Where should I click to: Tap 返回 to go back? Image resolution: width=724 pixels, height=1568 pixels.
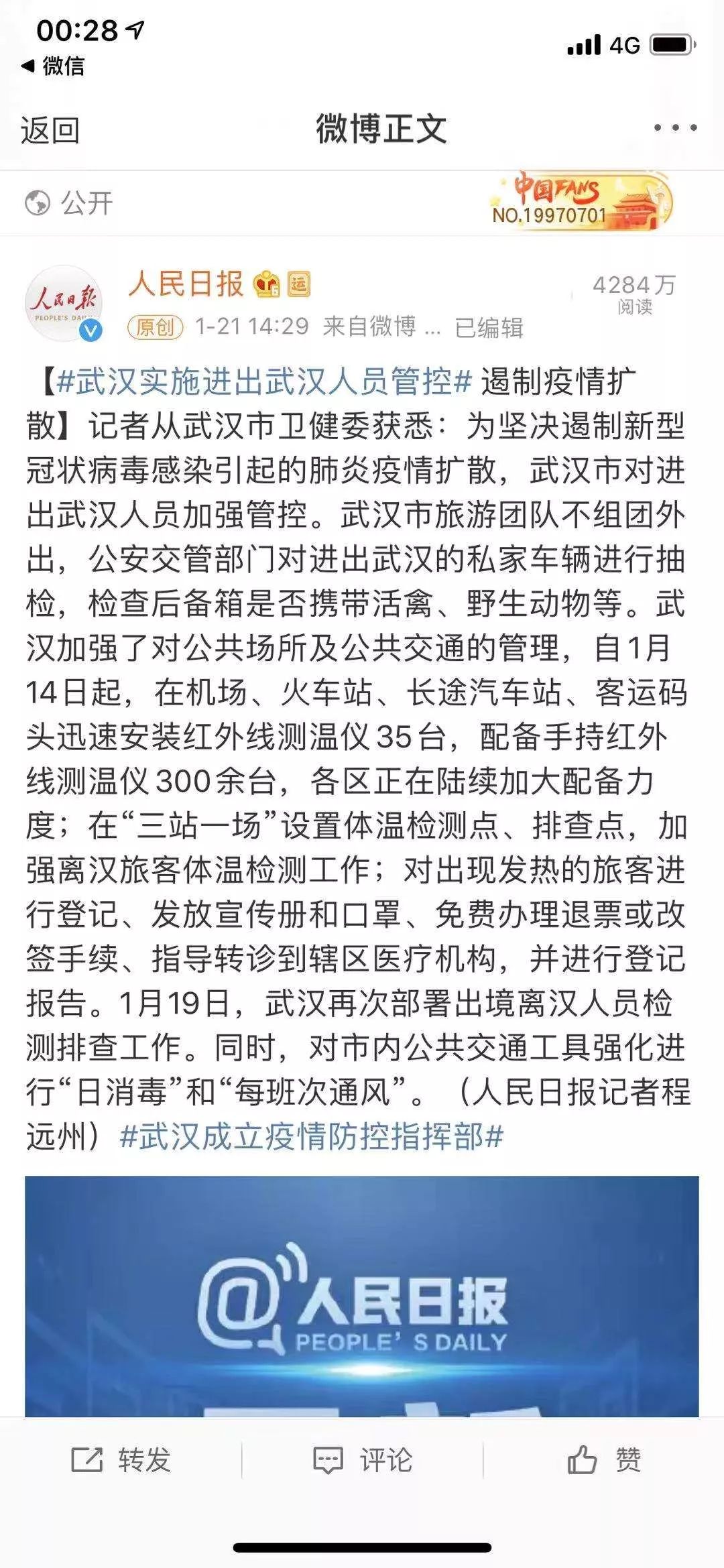click(x=50, y=129)
